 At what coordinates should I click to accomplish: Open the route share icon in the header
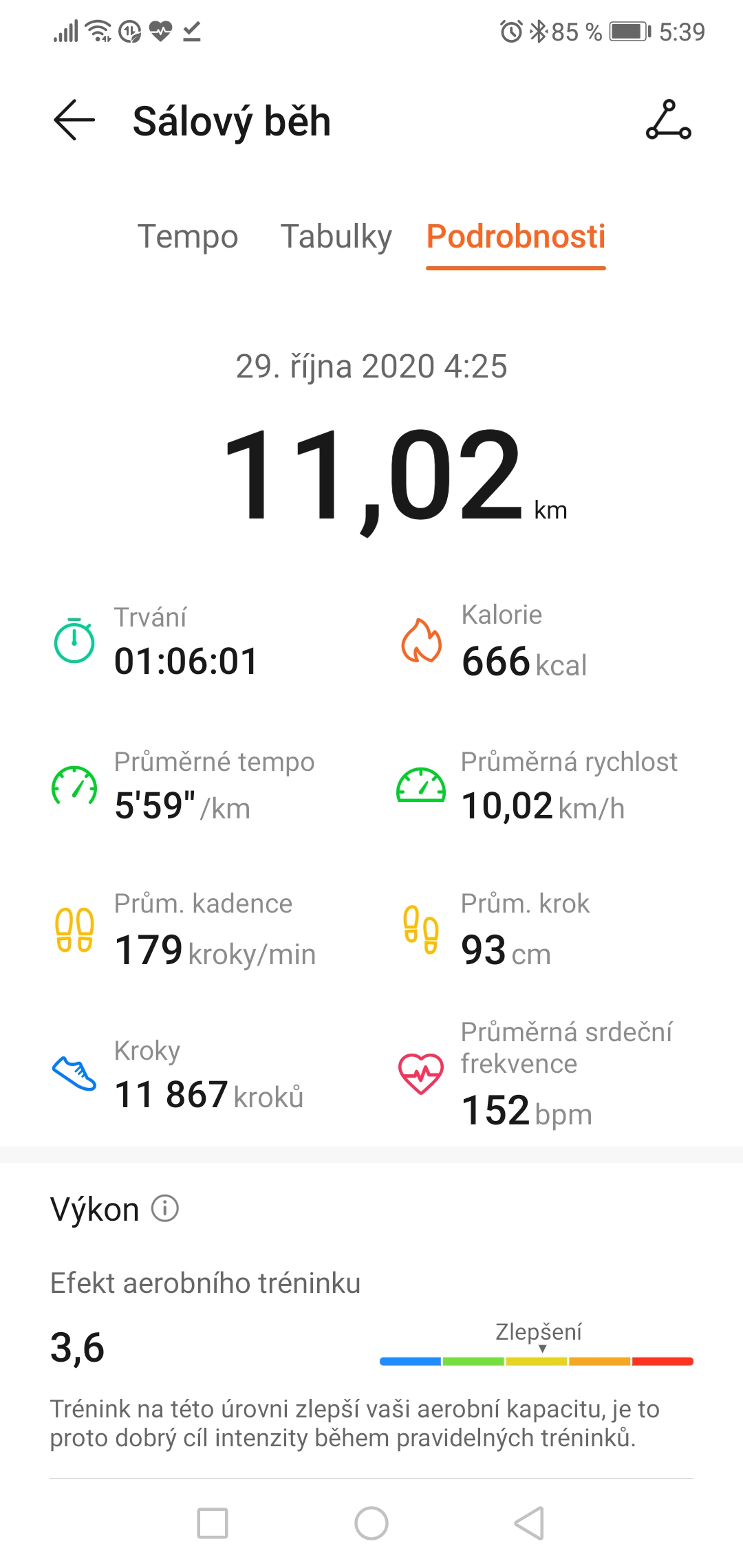(669, 120)
